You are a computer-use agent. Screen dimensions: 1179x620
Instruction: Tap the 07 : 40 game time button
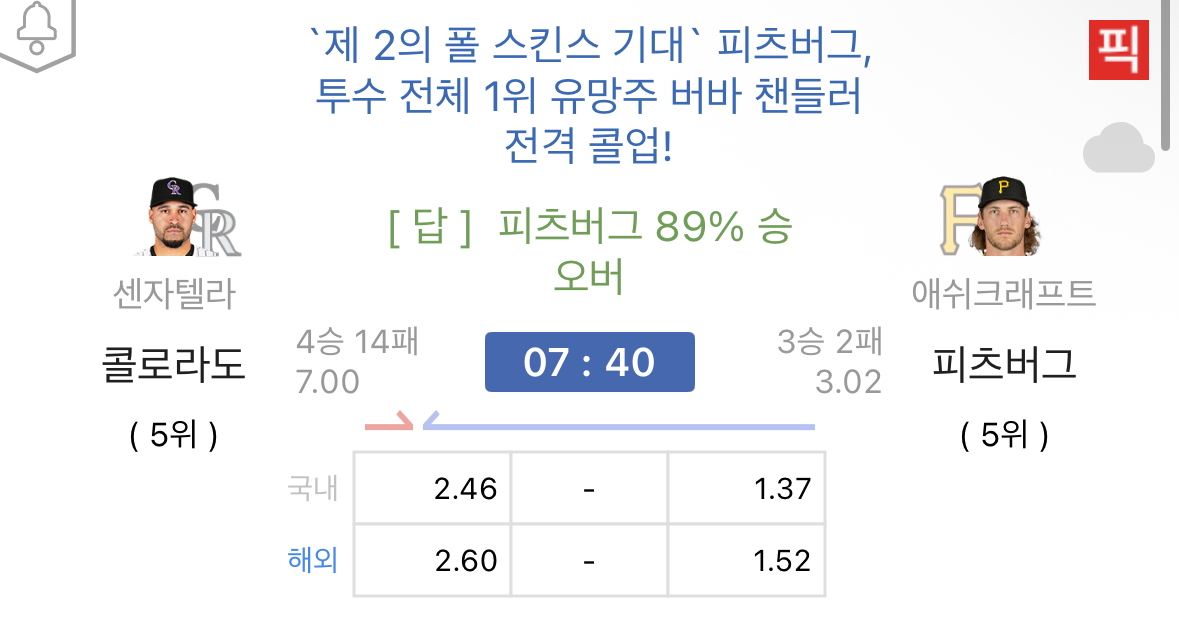pyautogui.click(x=589, y=362)
